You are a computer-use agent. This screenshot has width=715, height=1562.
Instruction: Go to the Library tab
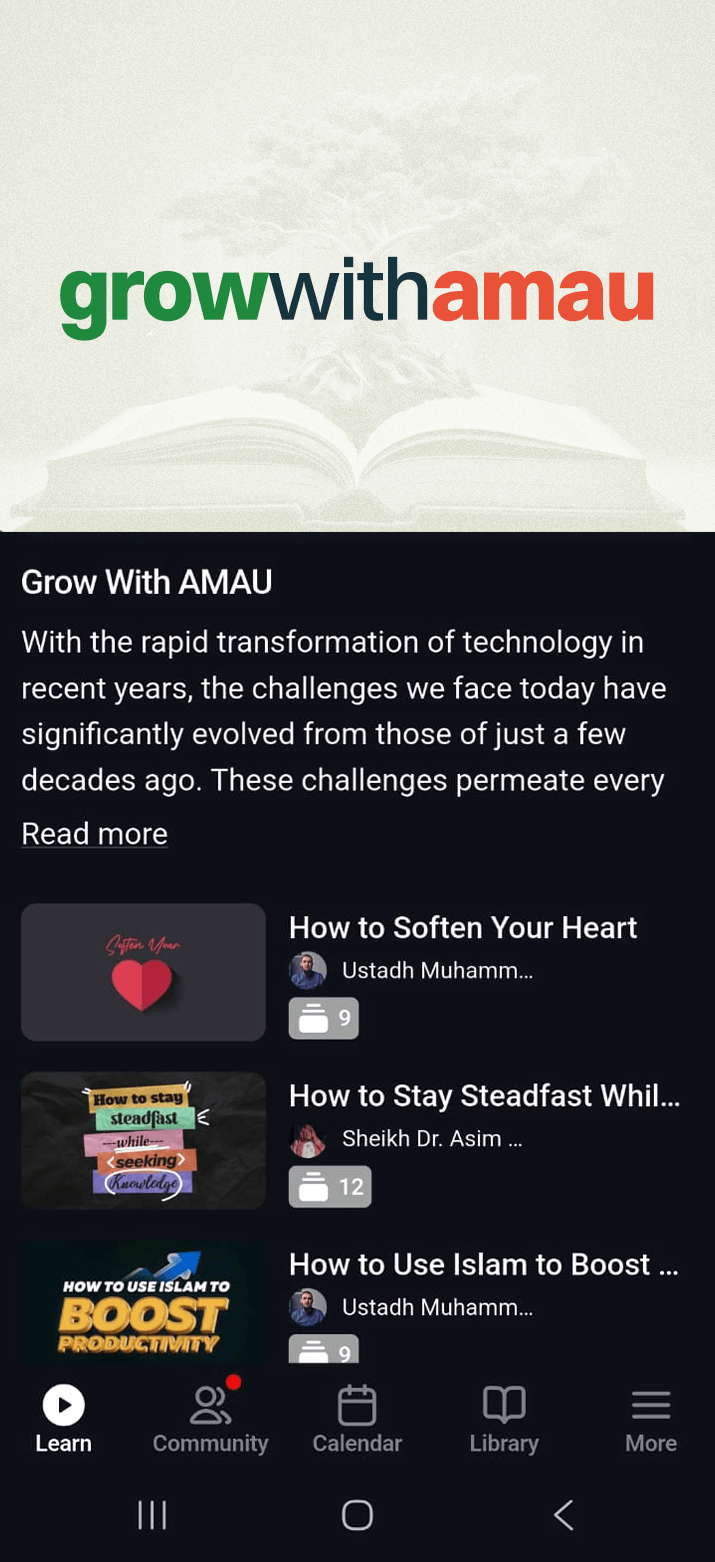[504, 1418]
